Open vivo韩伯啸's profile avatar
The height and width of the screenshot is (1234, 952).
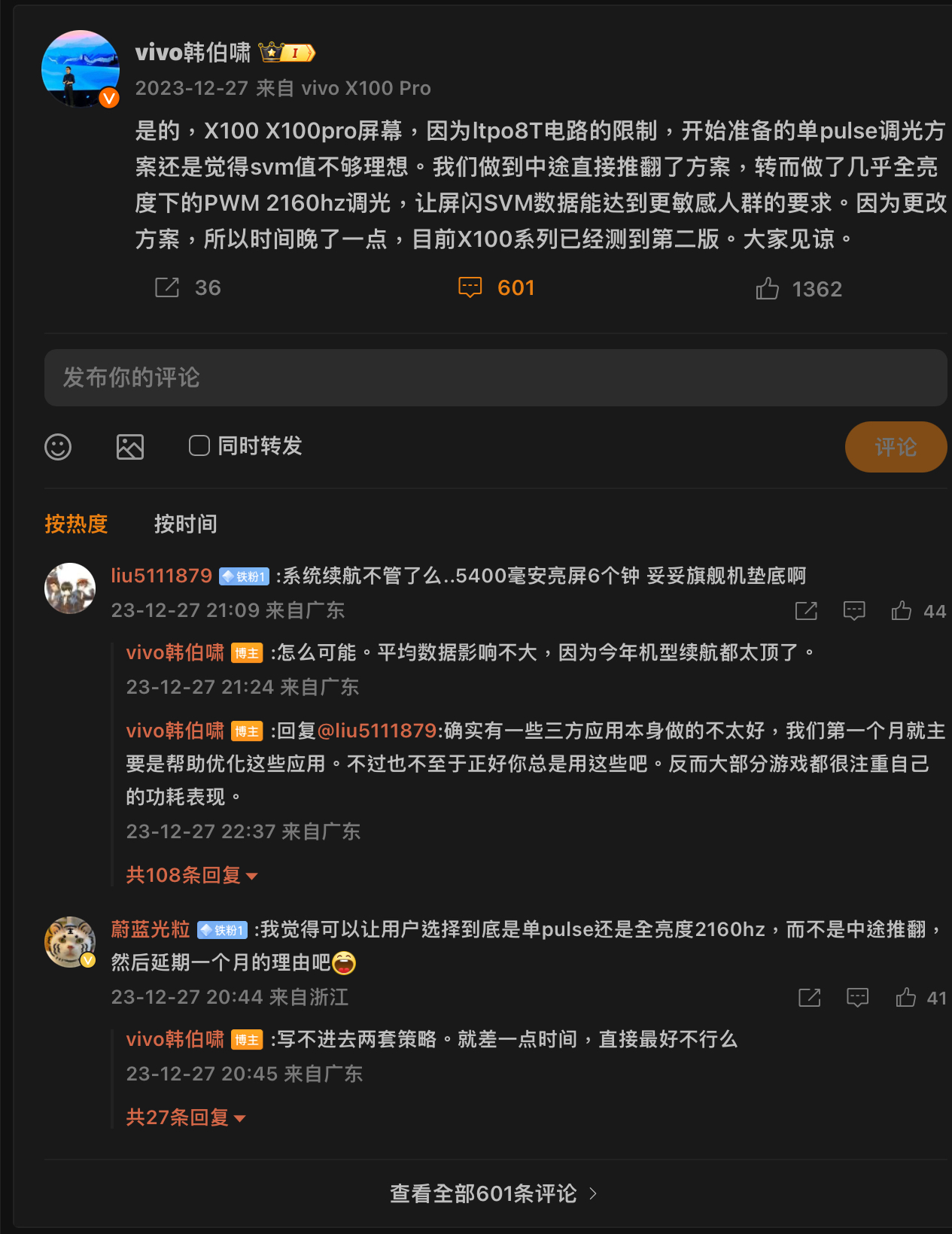pos(80,69)
